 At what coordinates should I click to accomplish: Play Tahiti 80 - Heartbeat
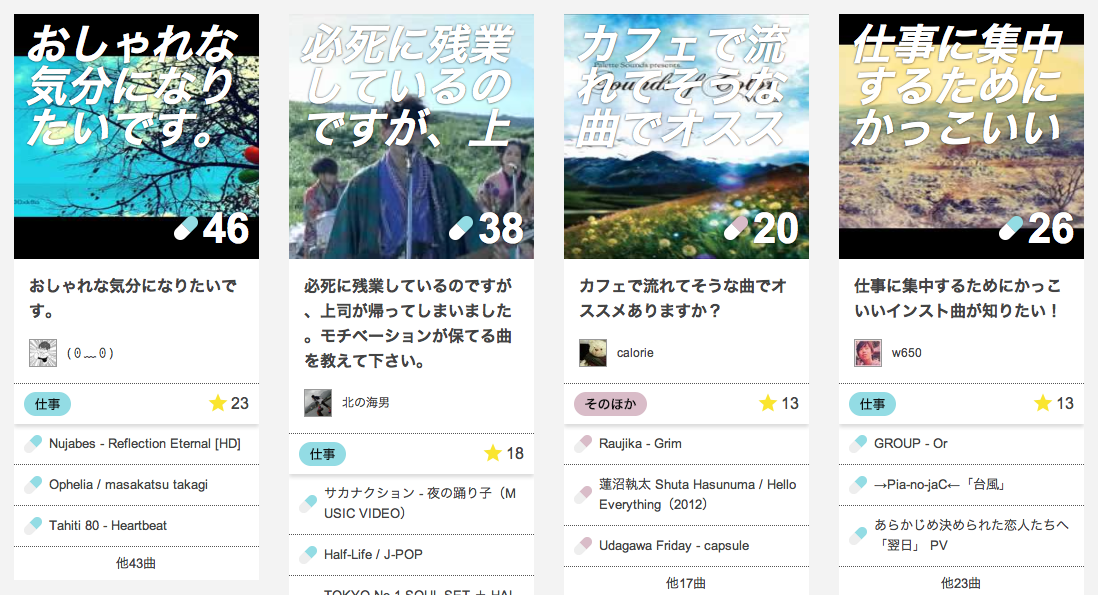tap(108, 526)
